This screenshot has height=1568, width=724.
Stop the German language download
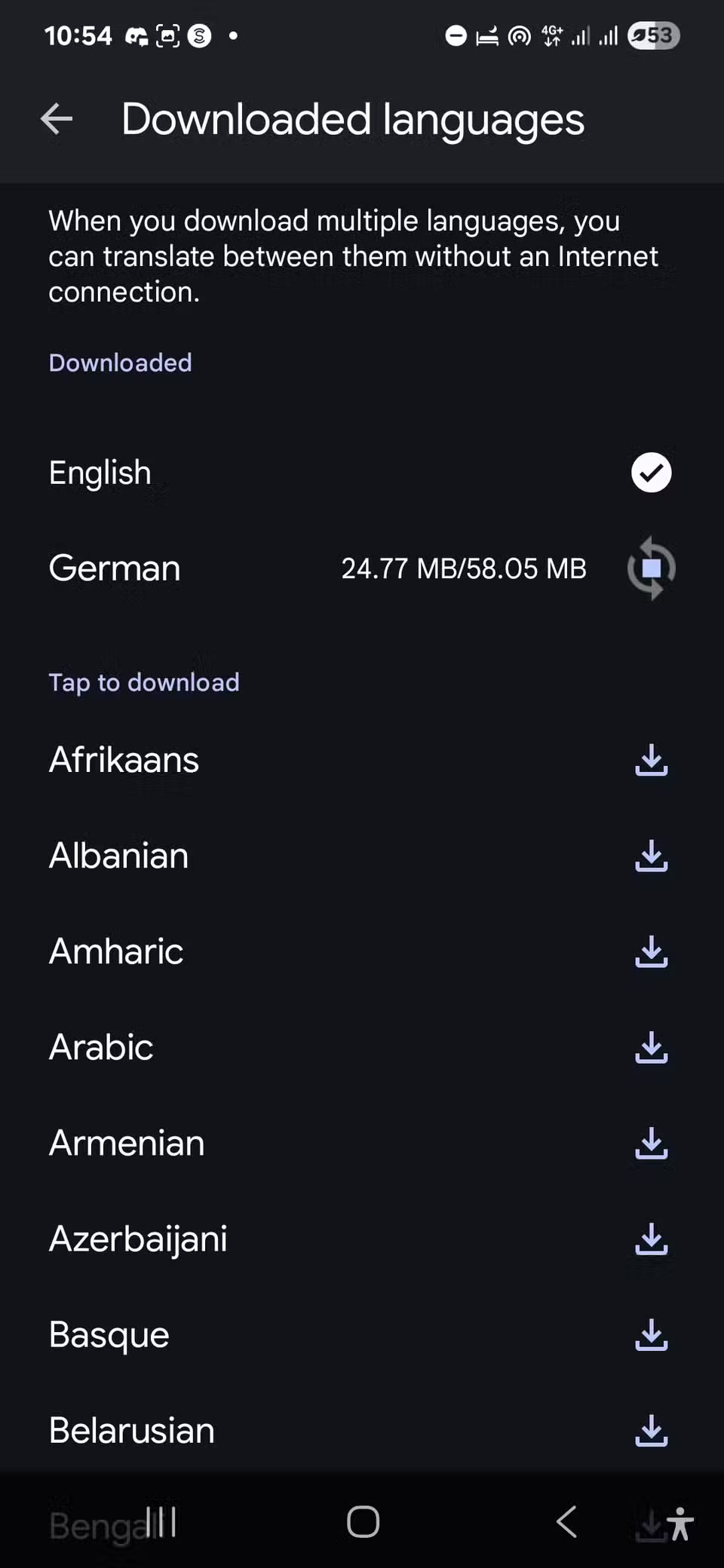pyautogui.click(x=651, y=568)
